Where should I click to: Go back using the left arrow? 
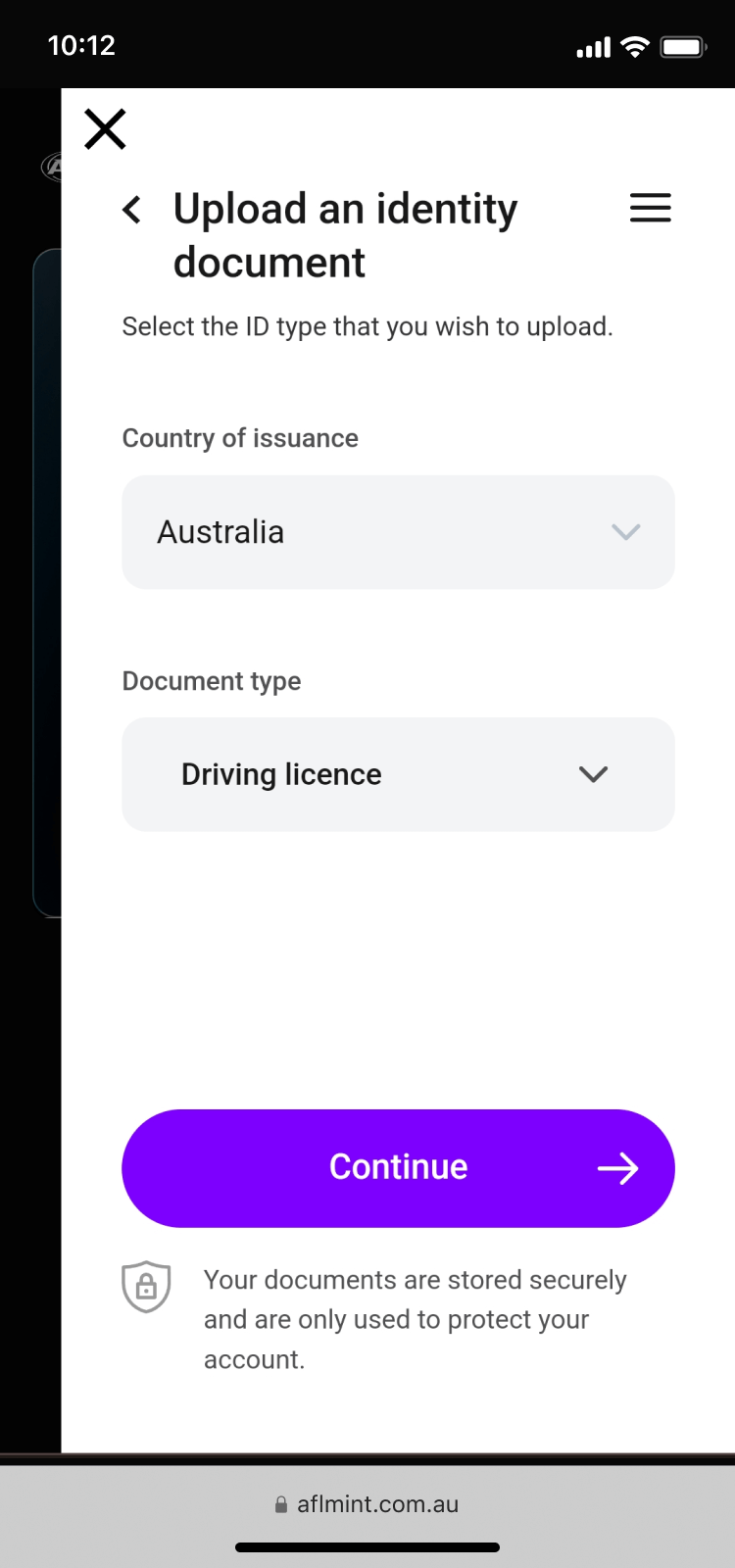(x=131, y=209)
